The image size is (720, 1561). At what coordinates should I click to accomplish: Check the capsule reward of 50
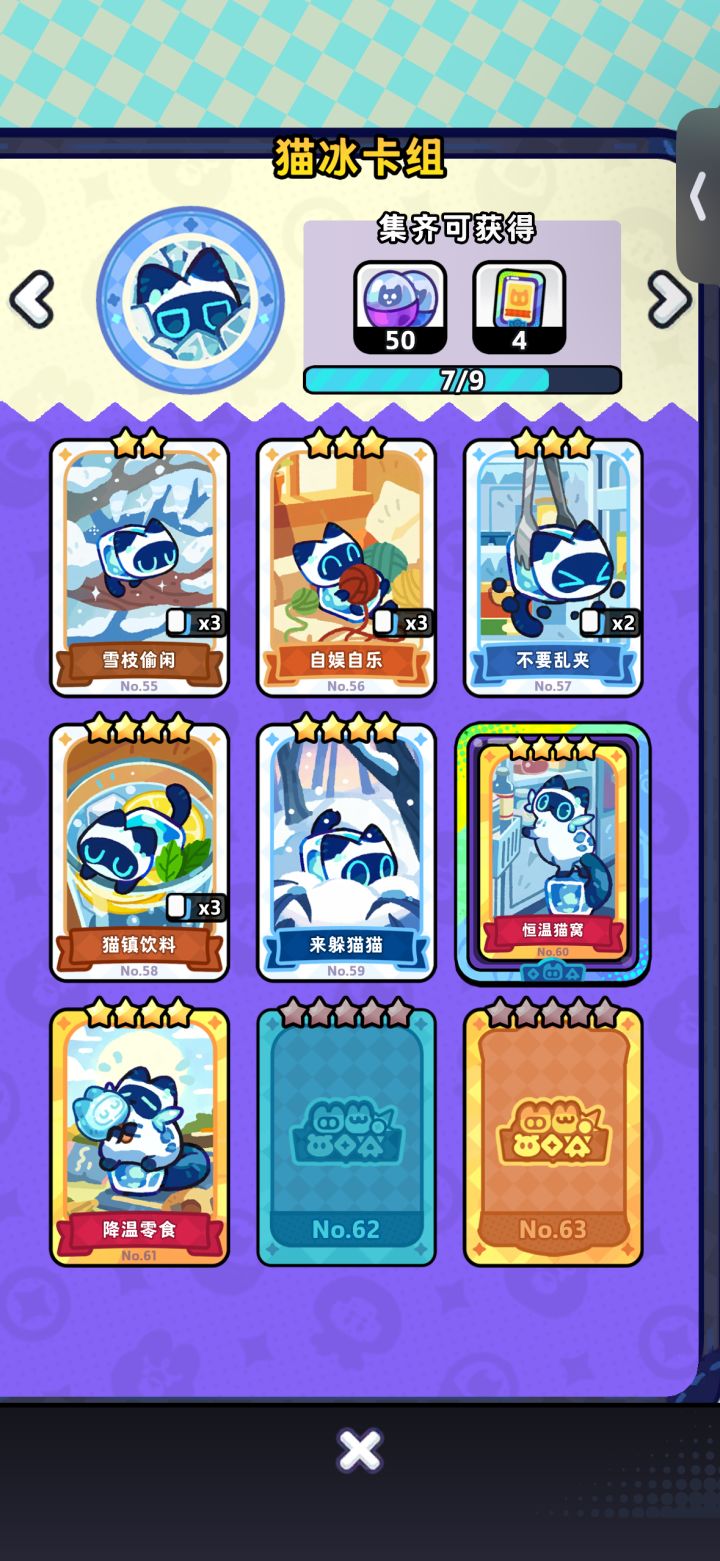(x=400, y=307)
